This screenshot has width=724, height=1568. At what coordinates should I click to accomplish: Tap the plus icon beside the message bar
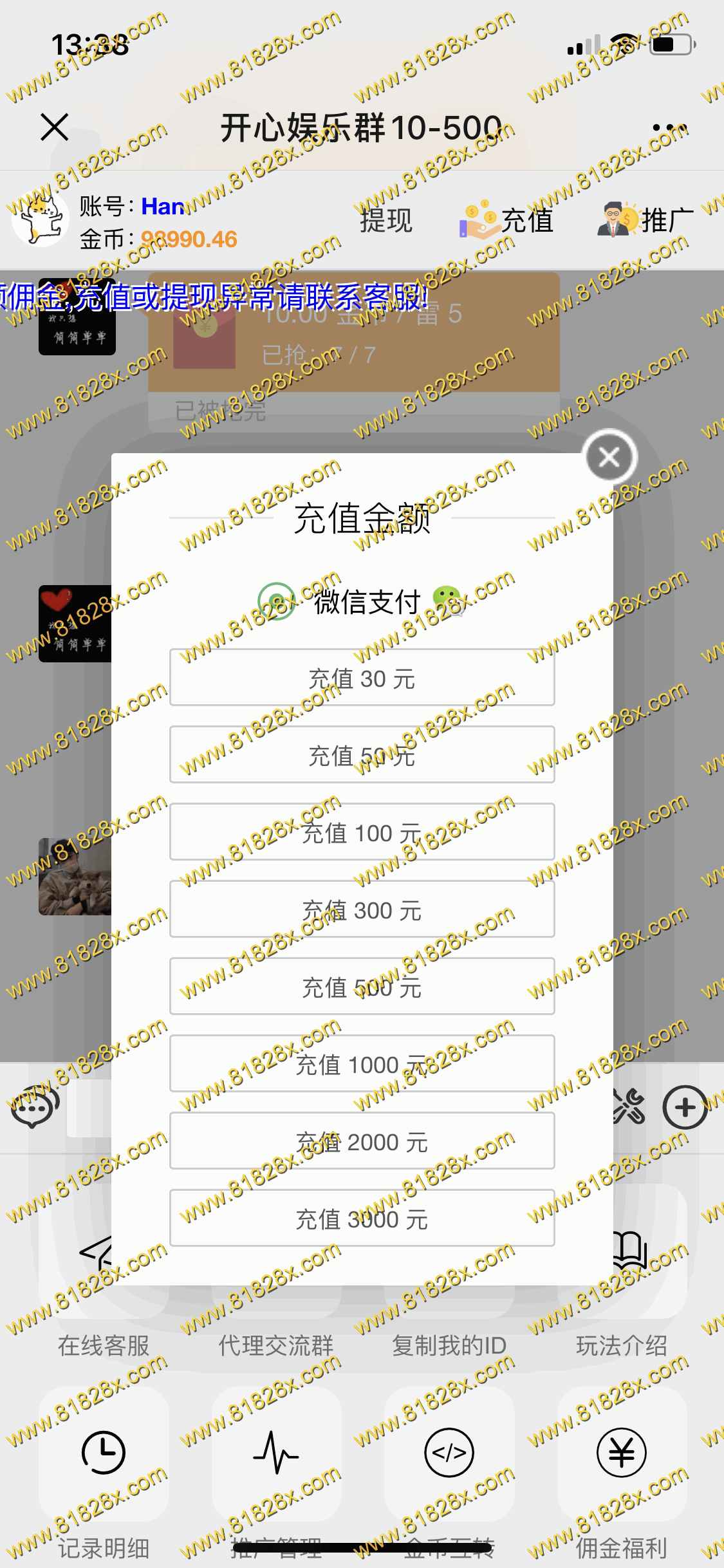(685, 1108)
